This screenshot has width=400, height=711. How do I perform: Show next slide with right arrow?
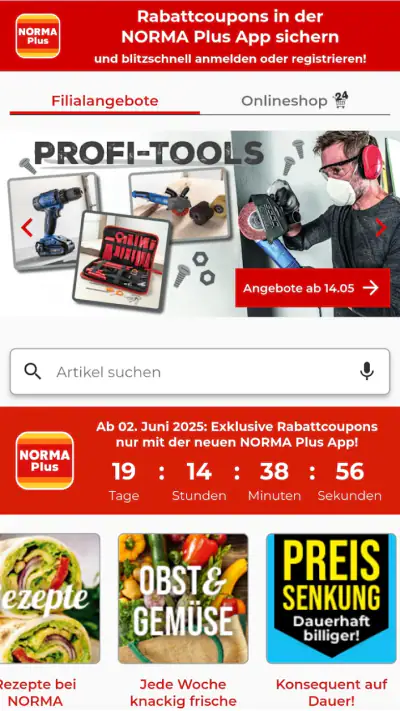click(381, 228)
